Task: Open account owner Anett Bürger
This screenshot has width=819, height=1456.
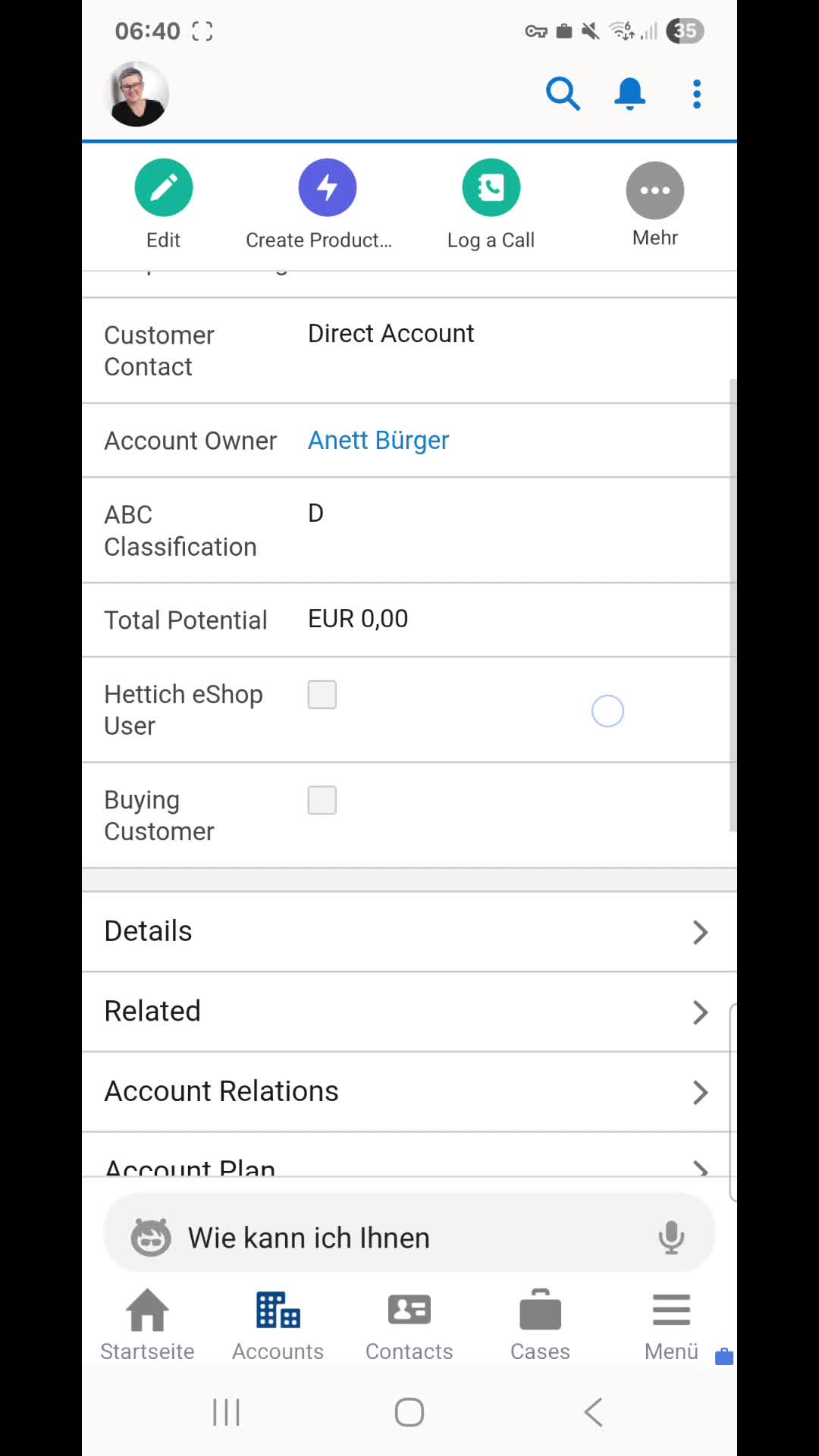Action: pos(378,440)
